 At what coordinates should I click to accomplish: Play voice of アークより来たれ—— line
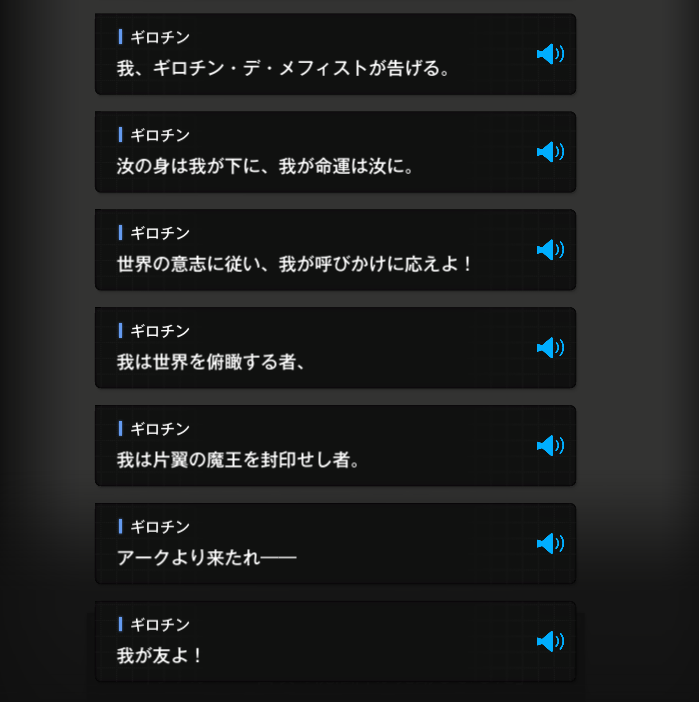click(x=549, y=544)
